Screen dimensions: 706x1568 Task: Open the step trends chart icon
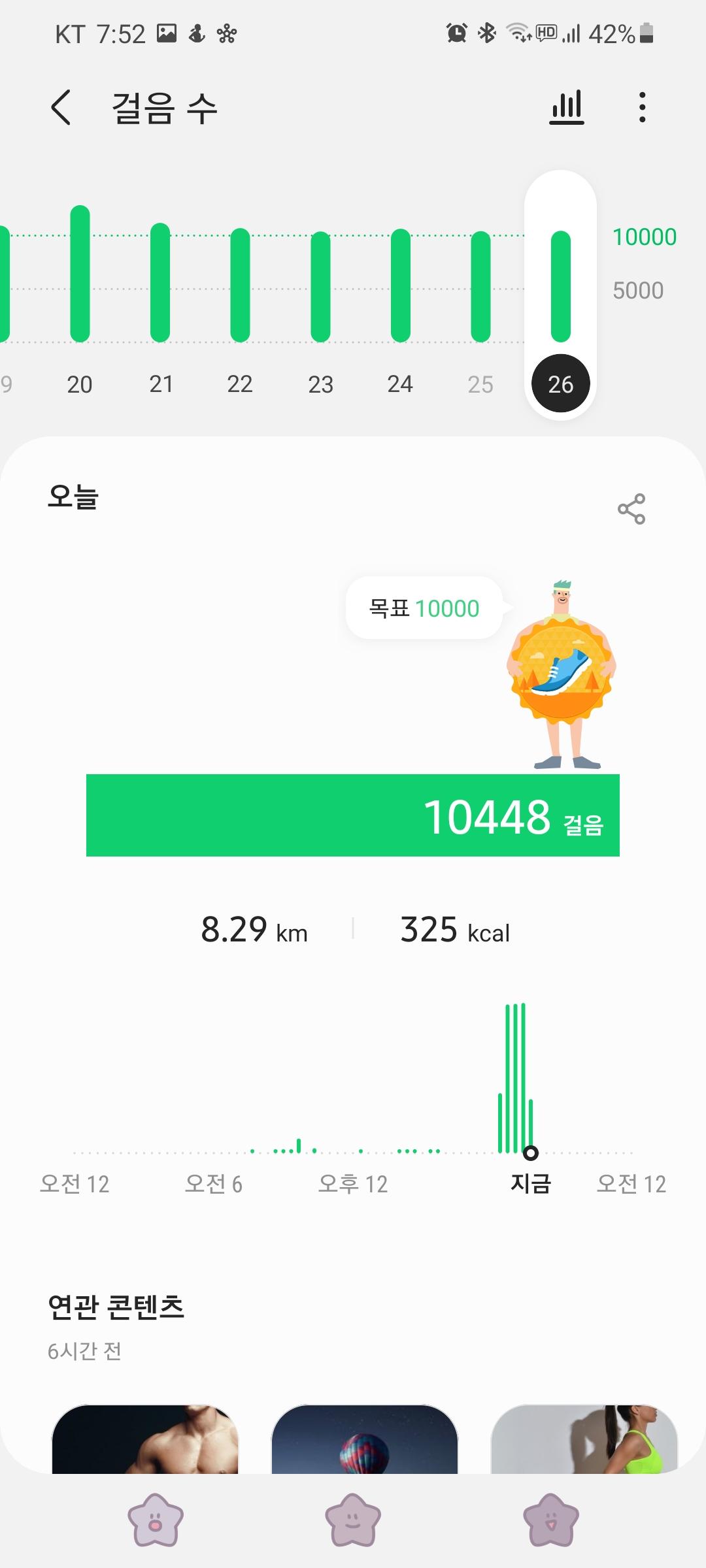567,107
